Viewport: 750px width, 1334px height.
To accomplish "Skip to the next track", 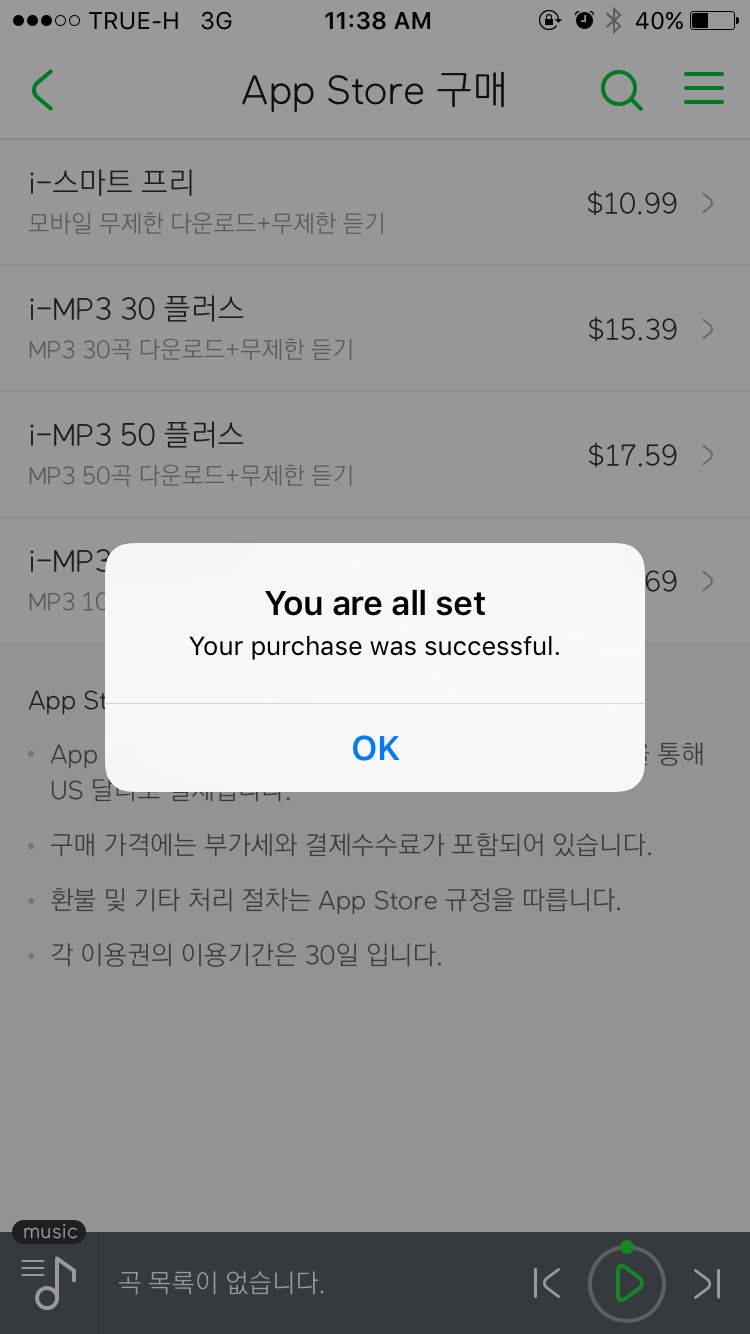I will 707,1283.
